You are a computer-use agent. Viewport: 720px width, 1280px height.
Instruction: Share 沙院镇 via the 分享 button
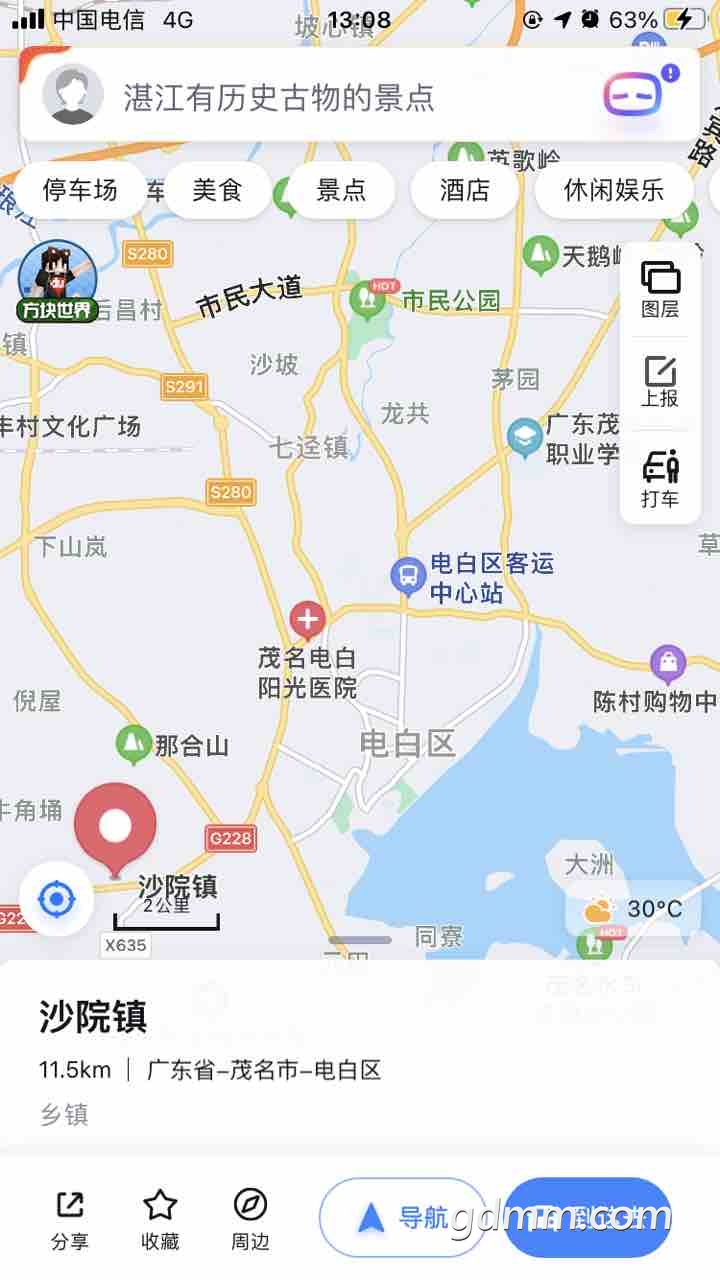(70, 1220)
